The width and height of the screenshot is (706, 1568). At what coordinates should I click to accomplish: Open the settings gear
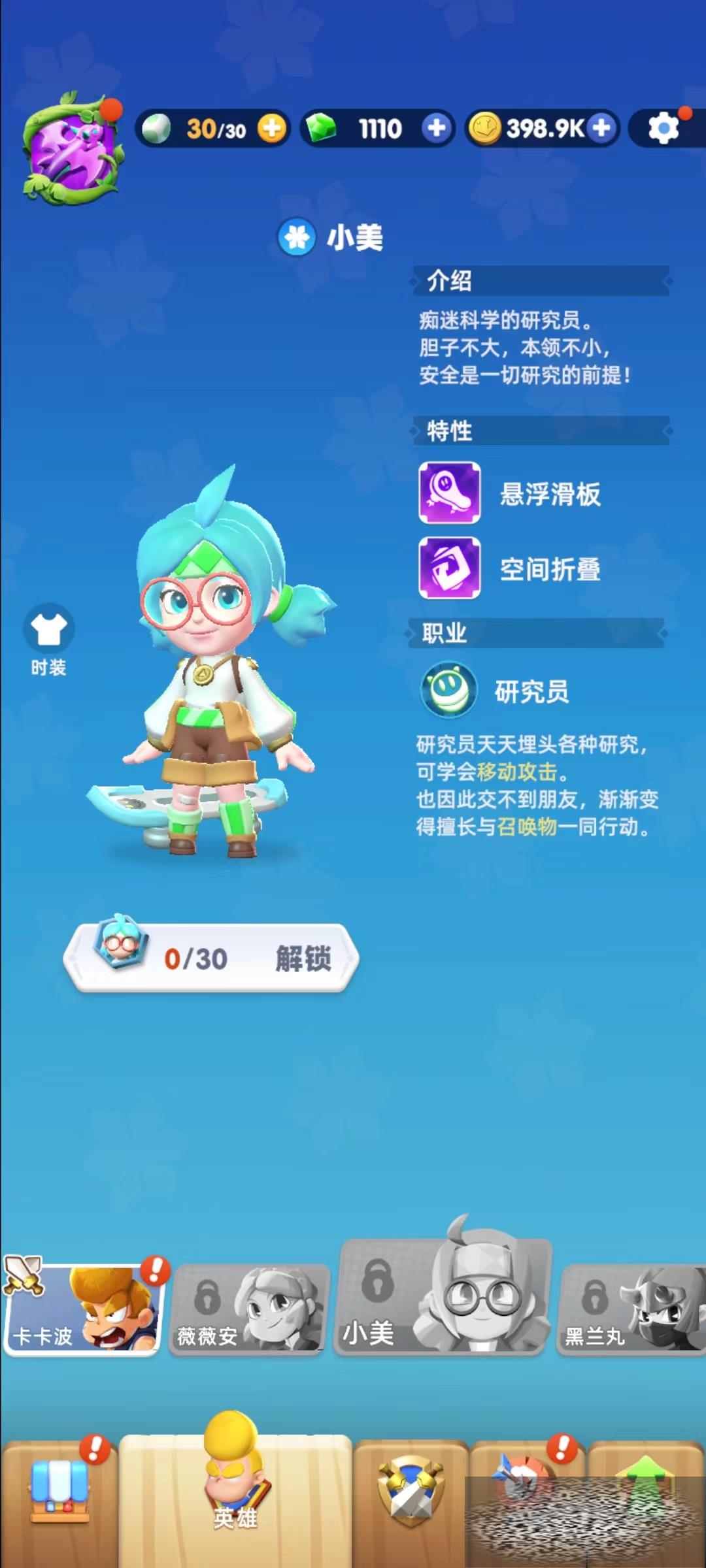click(x=664, y=128)
